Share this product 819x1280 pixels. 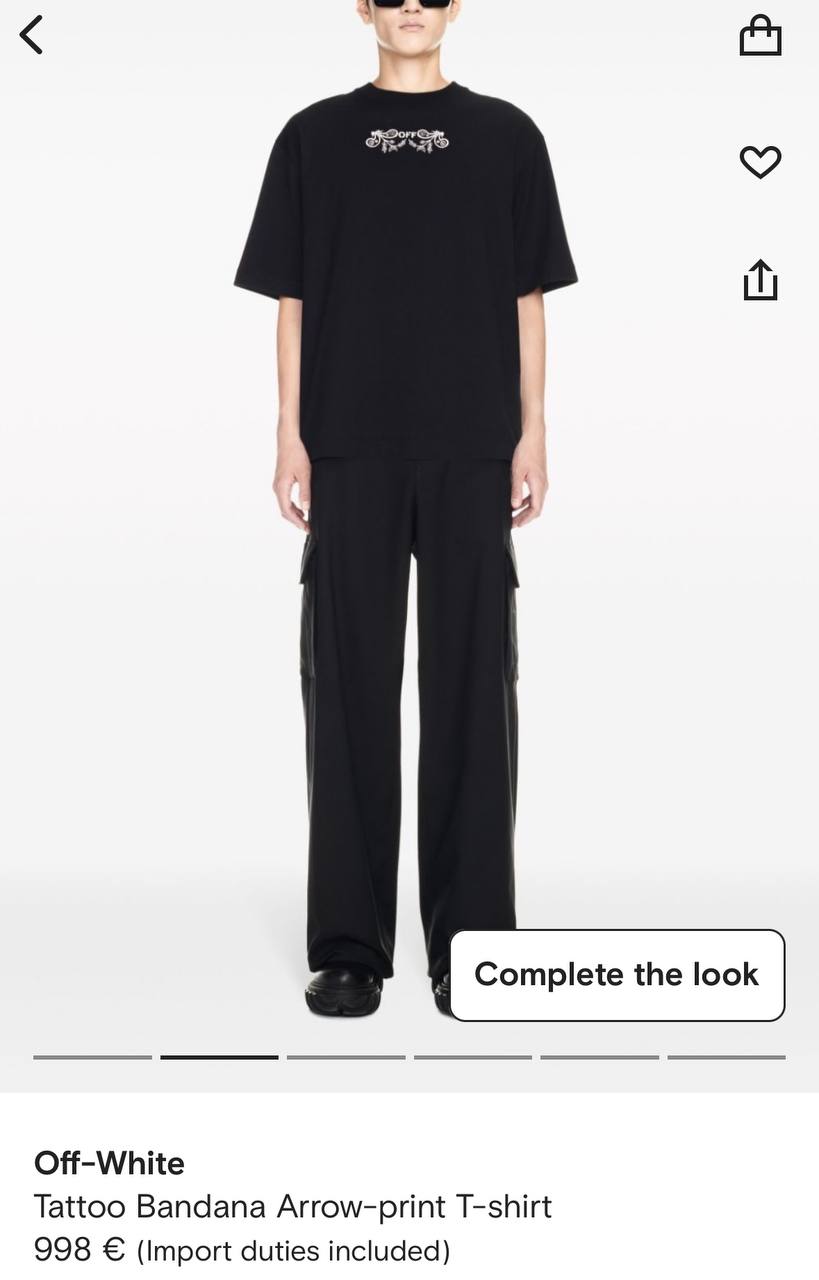pyautogui.click(x=760, y=279)
